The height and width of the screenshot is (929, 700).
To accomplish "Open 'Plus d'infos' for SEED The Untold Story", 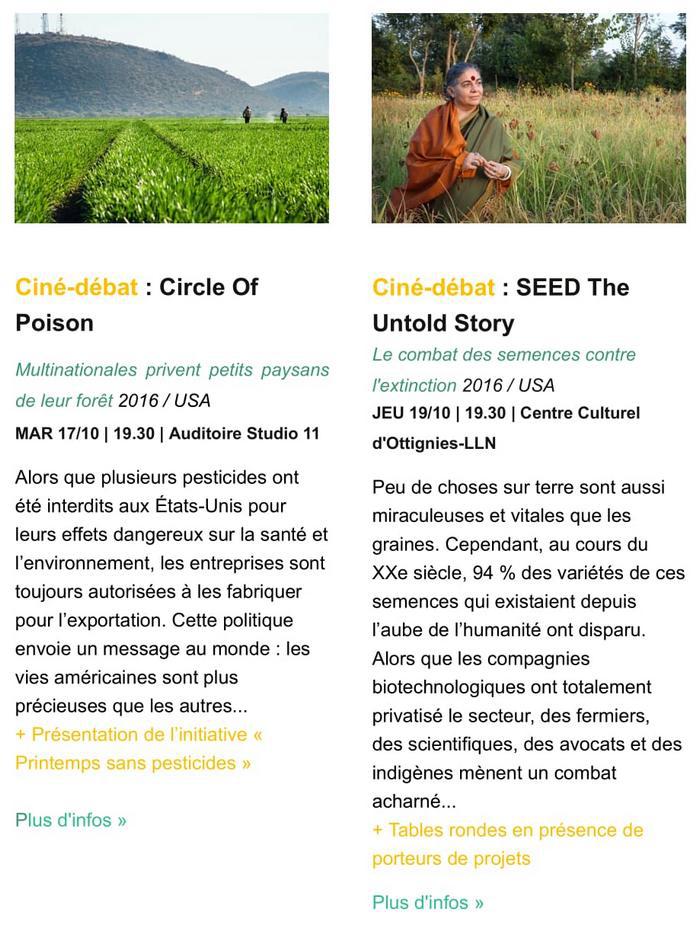I will 428,902.
